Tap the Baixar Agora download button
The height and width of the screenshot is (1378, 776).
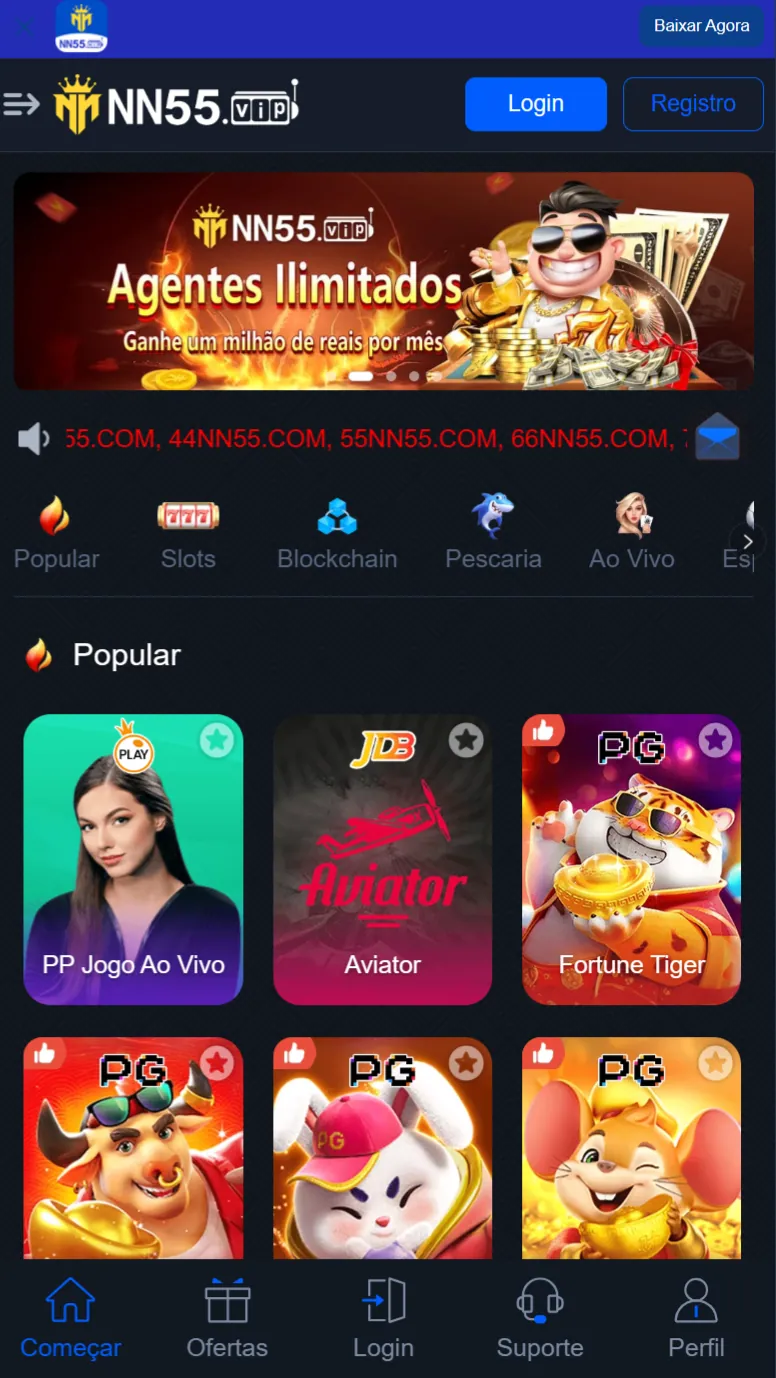701,26
